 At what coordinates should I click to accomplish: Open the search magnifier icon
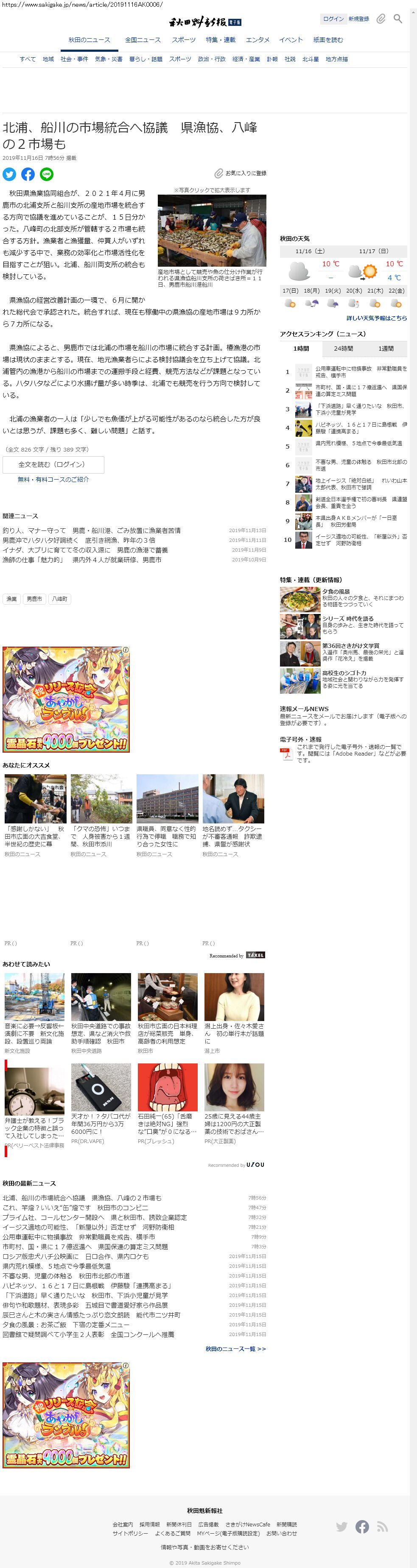coord(397,19)
